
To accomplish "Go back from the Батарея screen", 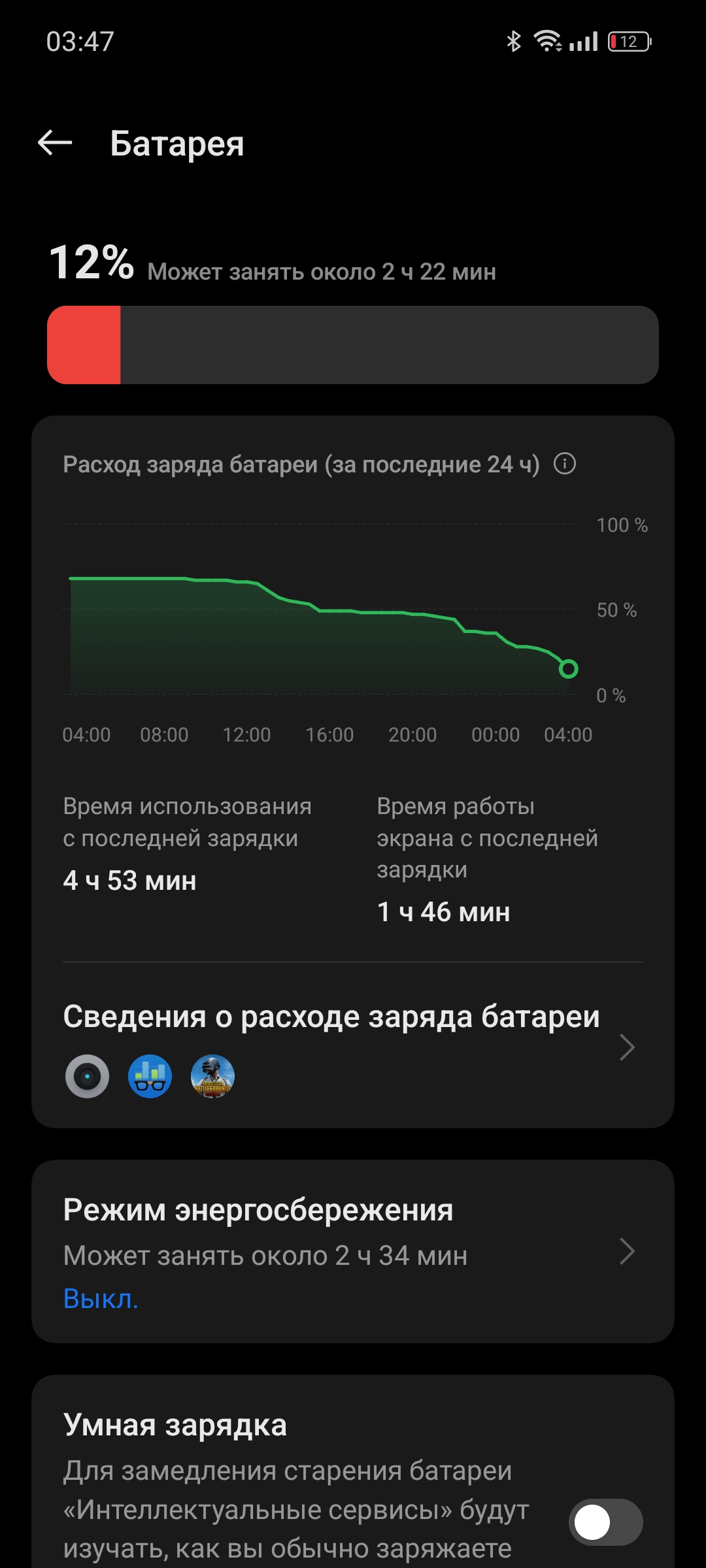I will [55, 142].
